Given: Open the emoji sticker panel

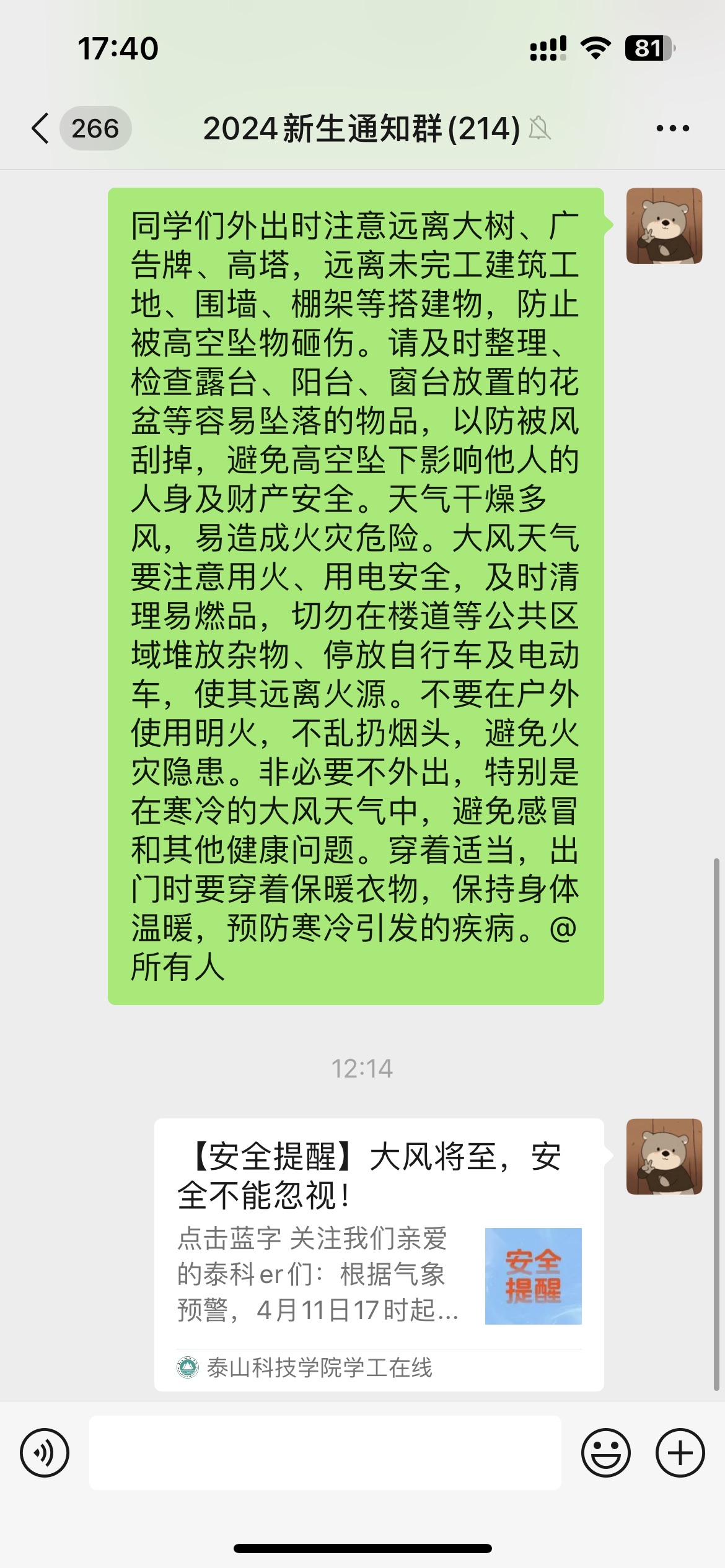Looking at the screenshot, I should [605, 1452].
